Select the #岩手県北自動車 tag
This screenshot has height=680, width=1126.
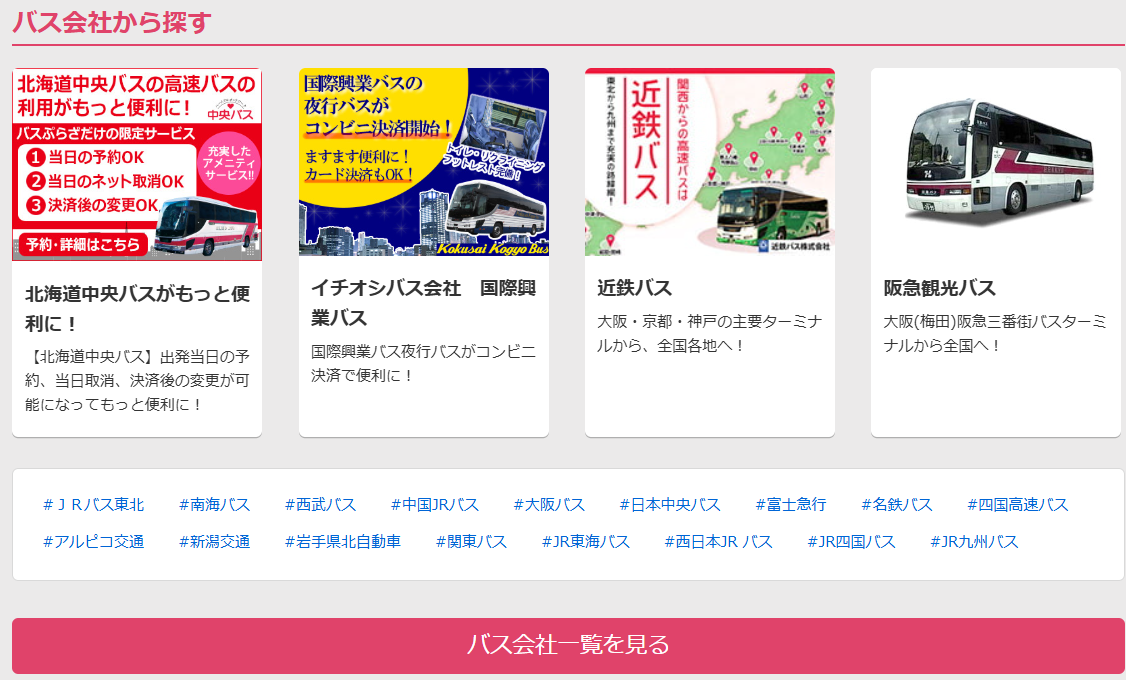pyautogui.click(x=343, y=541)
